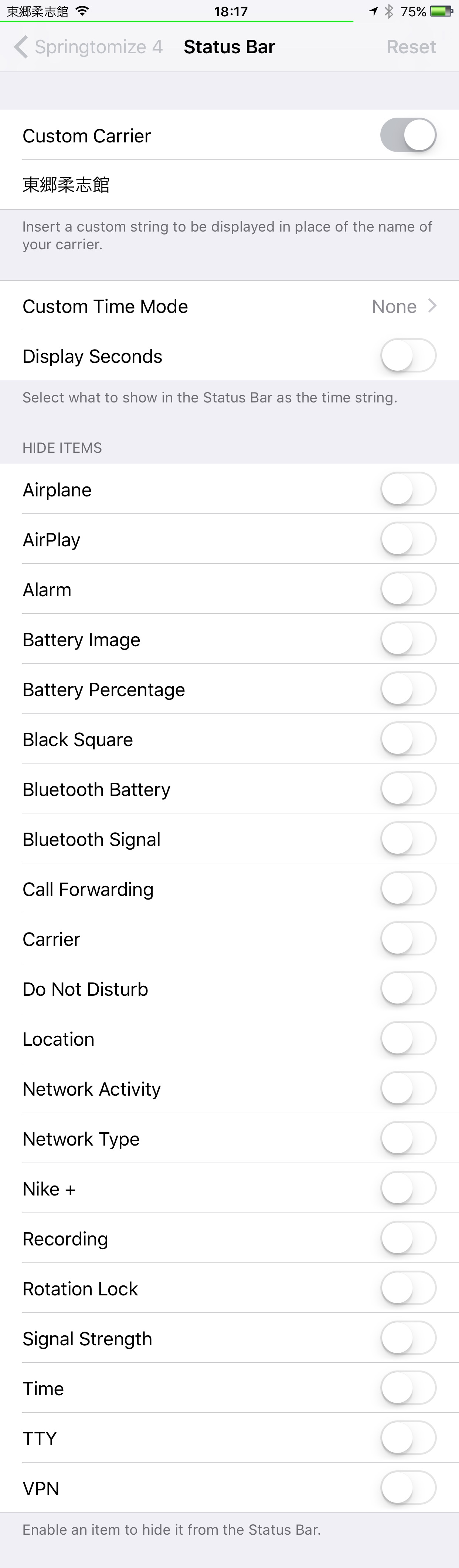Screen dimensions: 459x1568
Task: Hide the Rotation Lock icon
Action: coord(408,1288)
